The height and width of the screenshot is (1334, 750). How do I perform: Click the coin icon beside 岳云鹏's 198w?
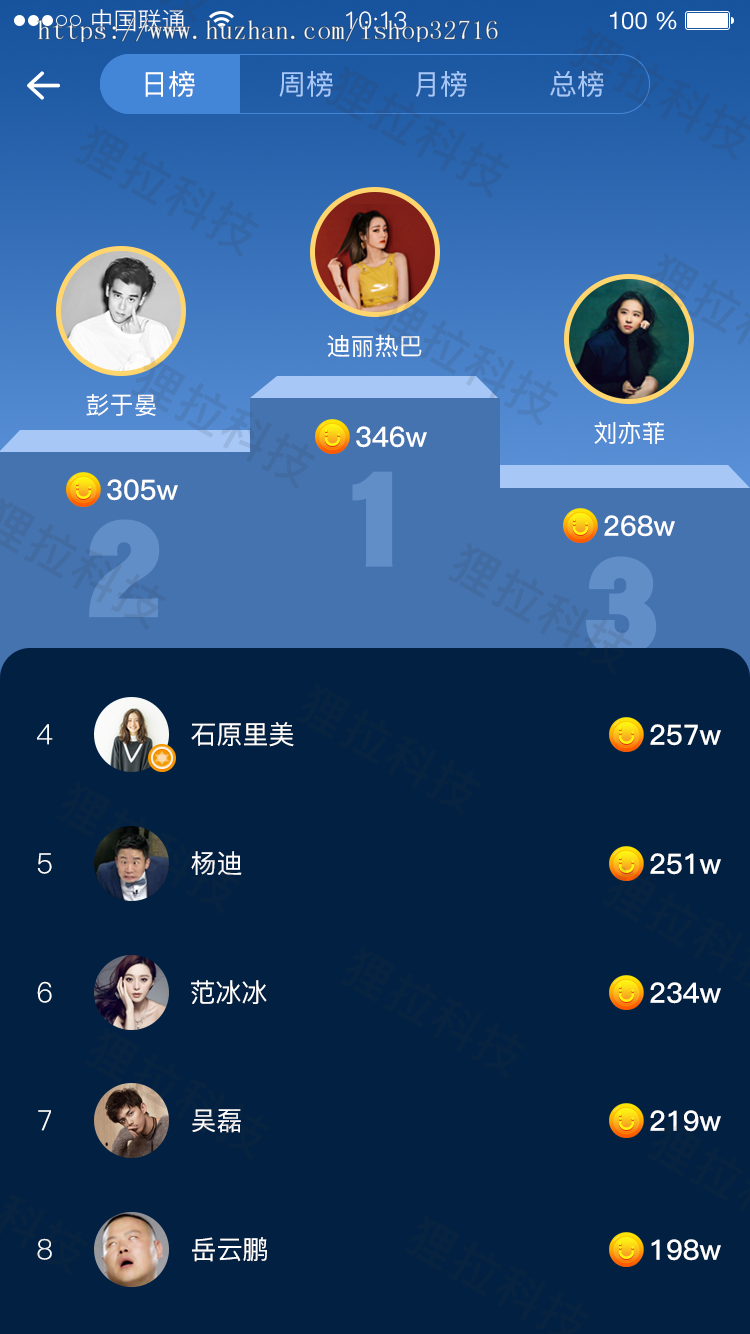[624, 1249]
